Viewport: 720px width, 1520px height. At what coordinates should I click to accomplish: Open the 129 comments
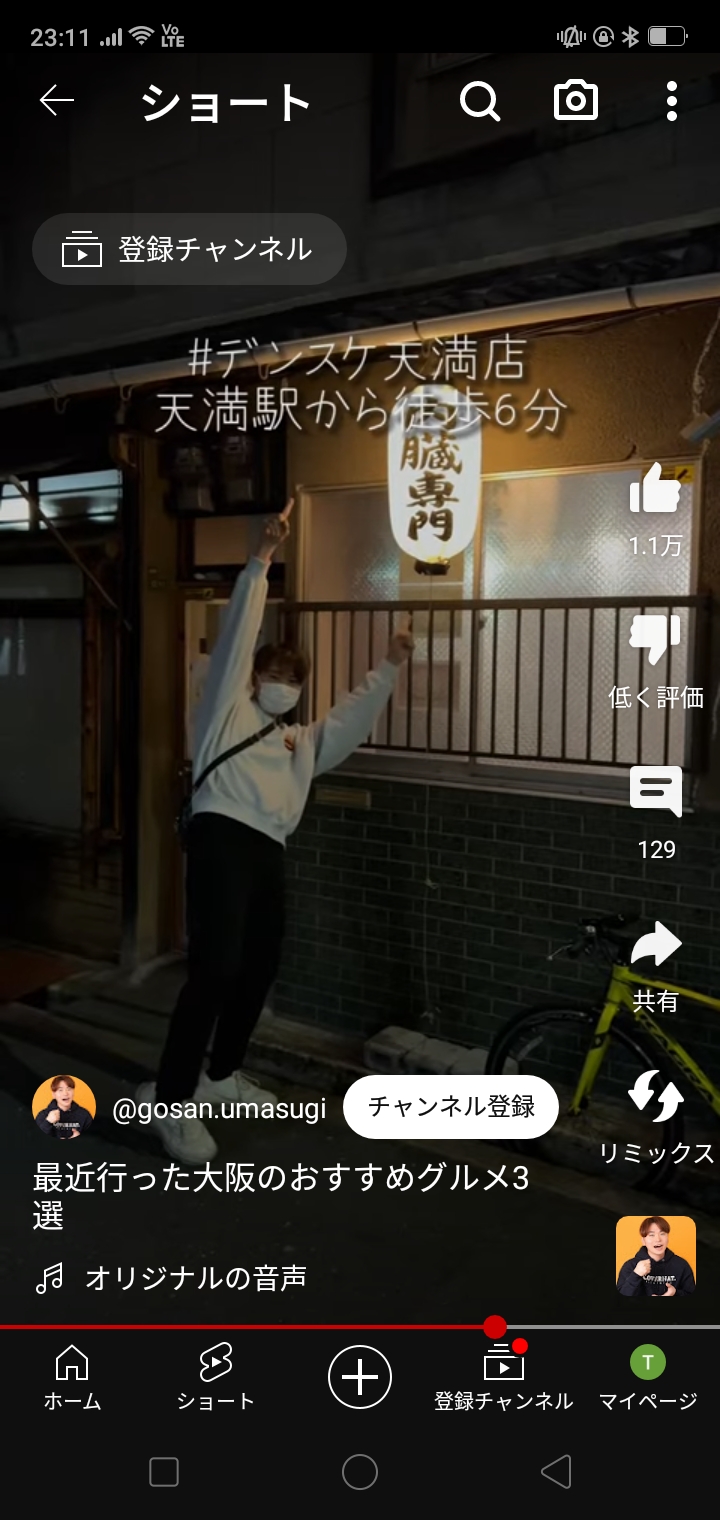pyautogui.click(x=656, y=792)
